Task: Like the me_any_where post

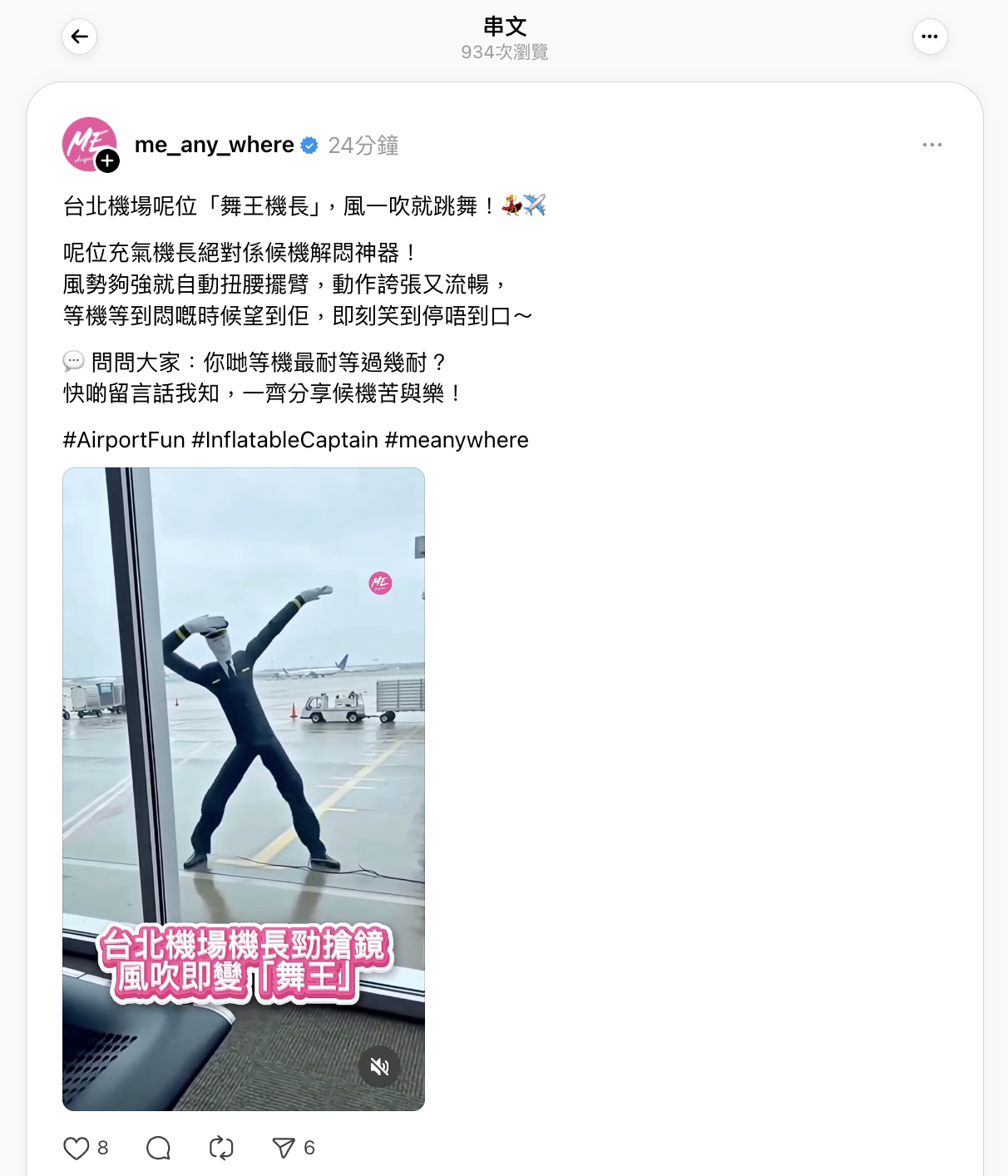Action: pos(77,1149)
